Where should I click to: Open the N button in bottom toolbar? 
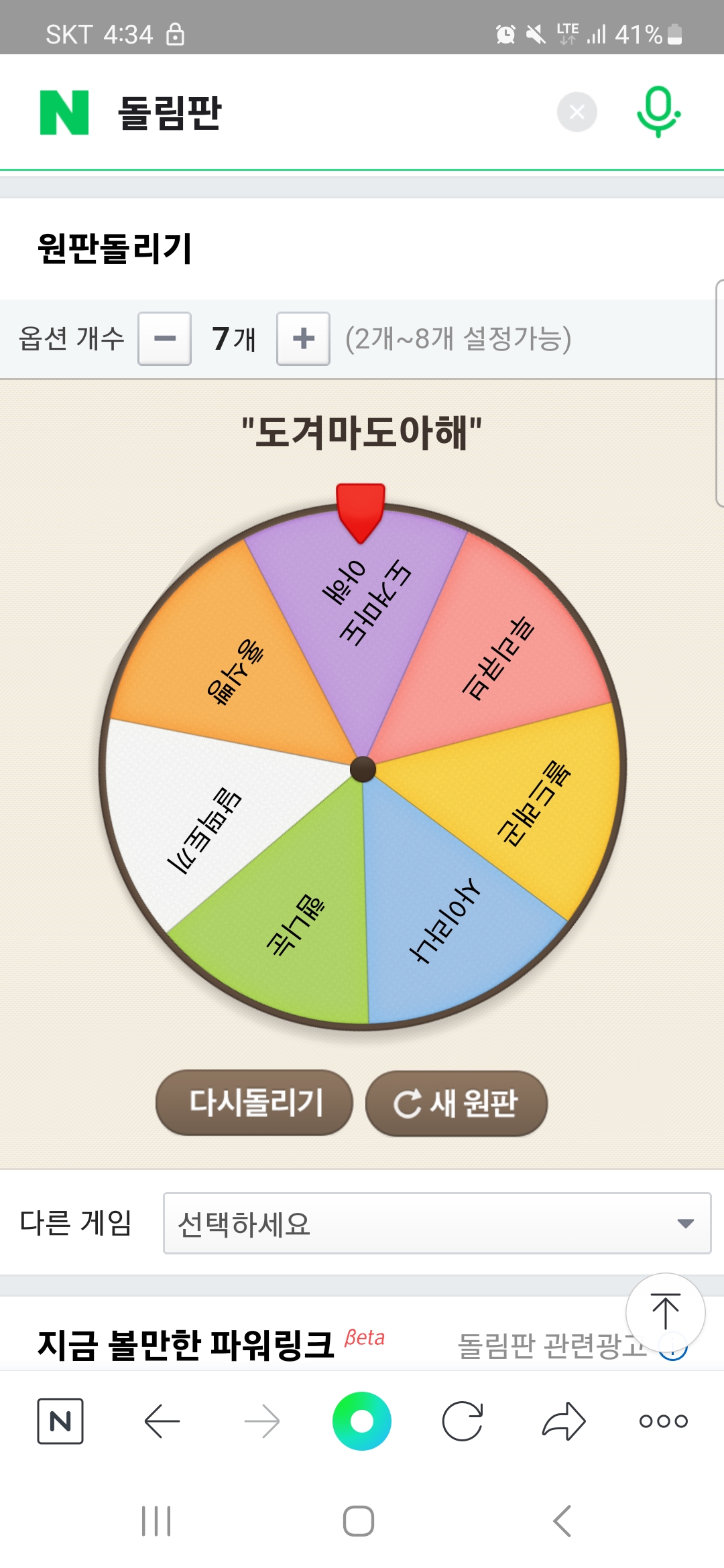click(x=60, y=1421)
